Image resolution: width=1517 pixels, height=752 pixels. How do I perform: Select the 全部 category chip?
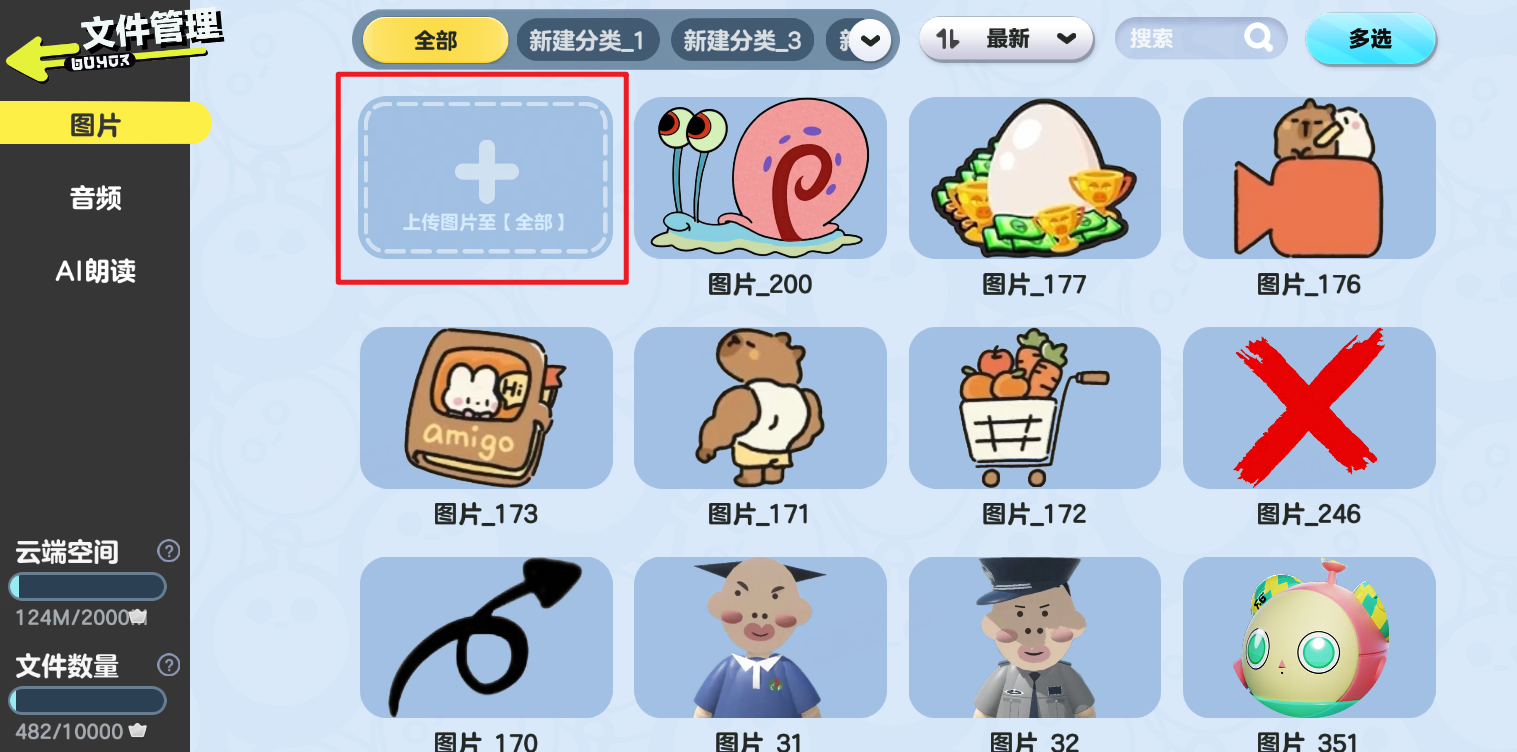(435, 41)
